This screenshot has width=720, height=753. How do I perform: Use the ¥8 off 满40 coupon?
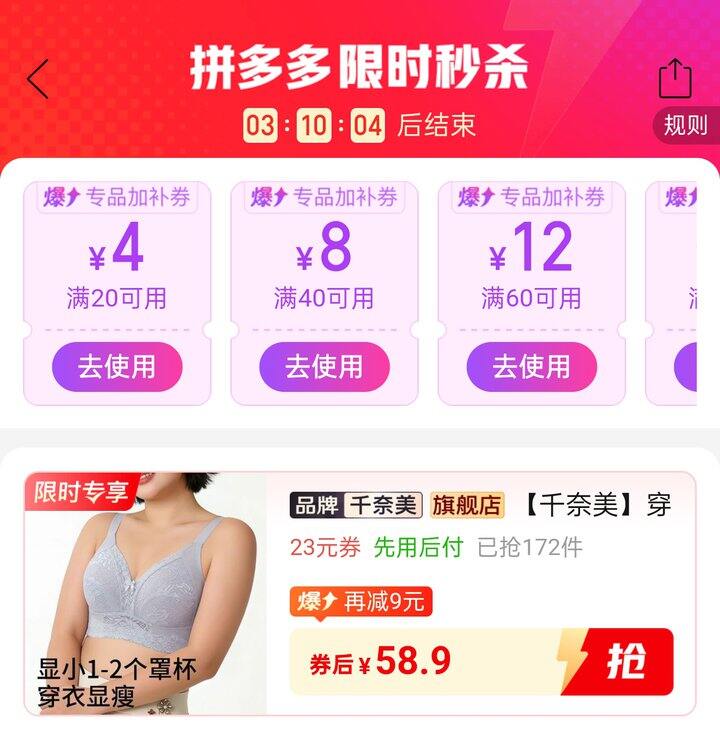click(324, 366)
